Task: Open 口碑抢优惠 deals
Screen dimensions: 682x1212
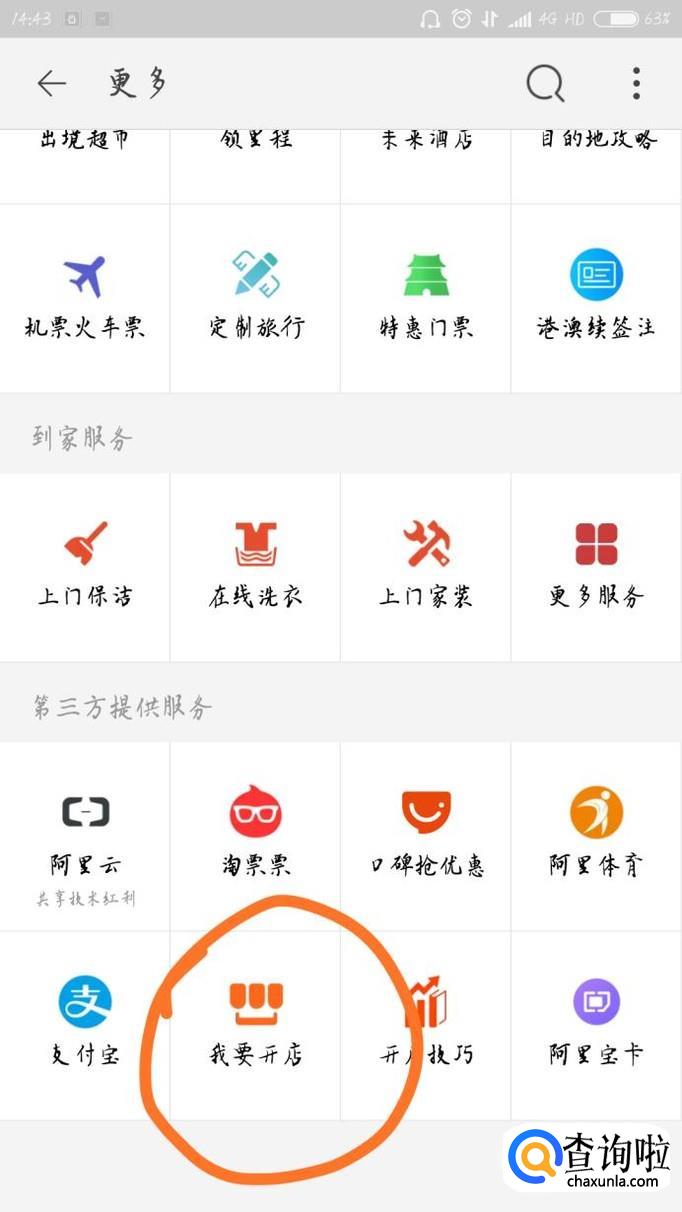Action: pos(426,835)
